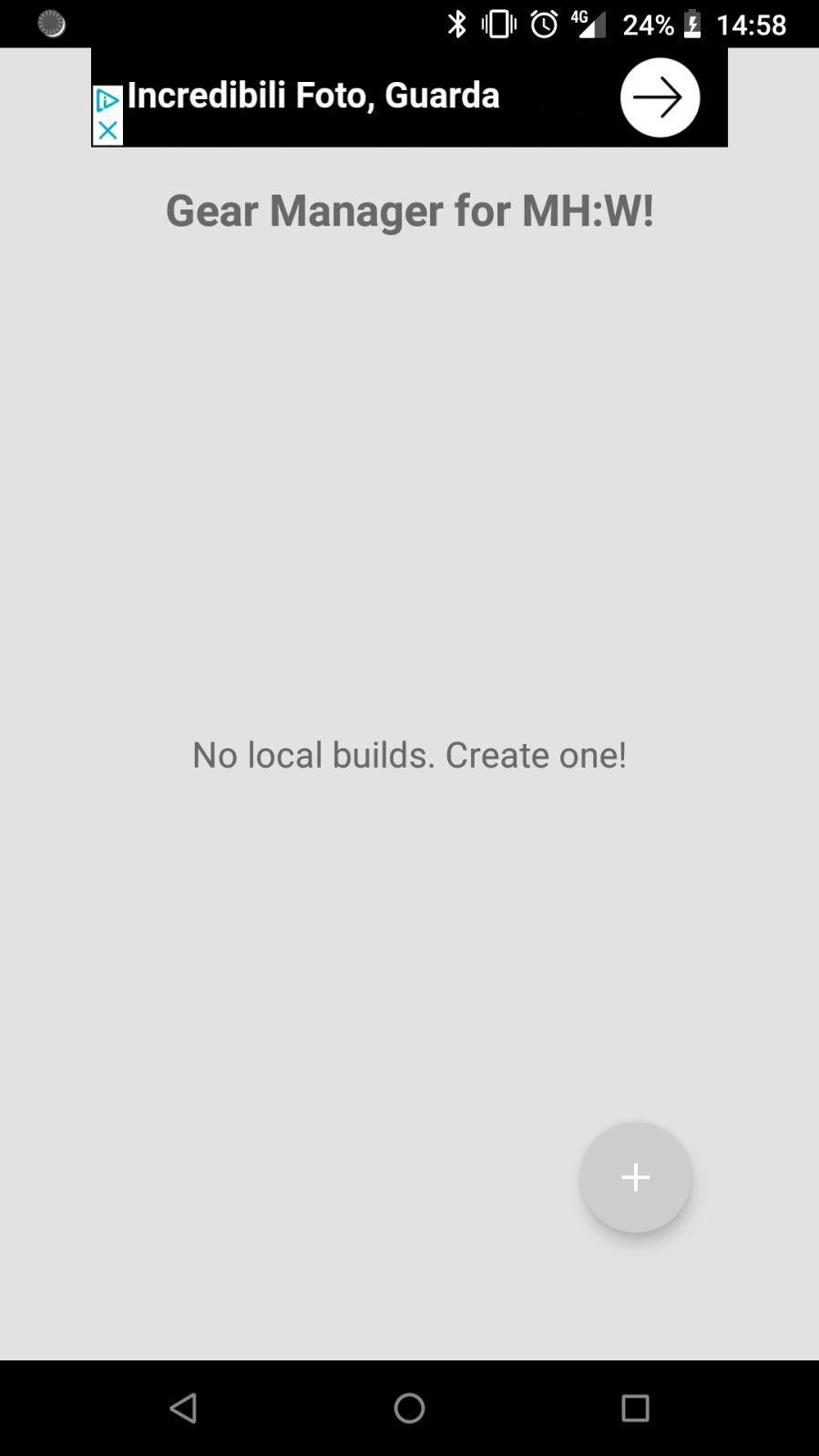The image size is (819, 1456).
Task: Go back using the system back button
Action: (183, 1408)
